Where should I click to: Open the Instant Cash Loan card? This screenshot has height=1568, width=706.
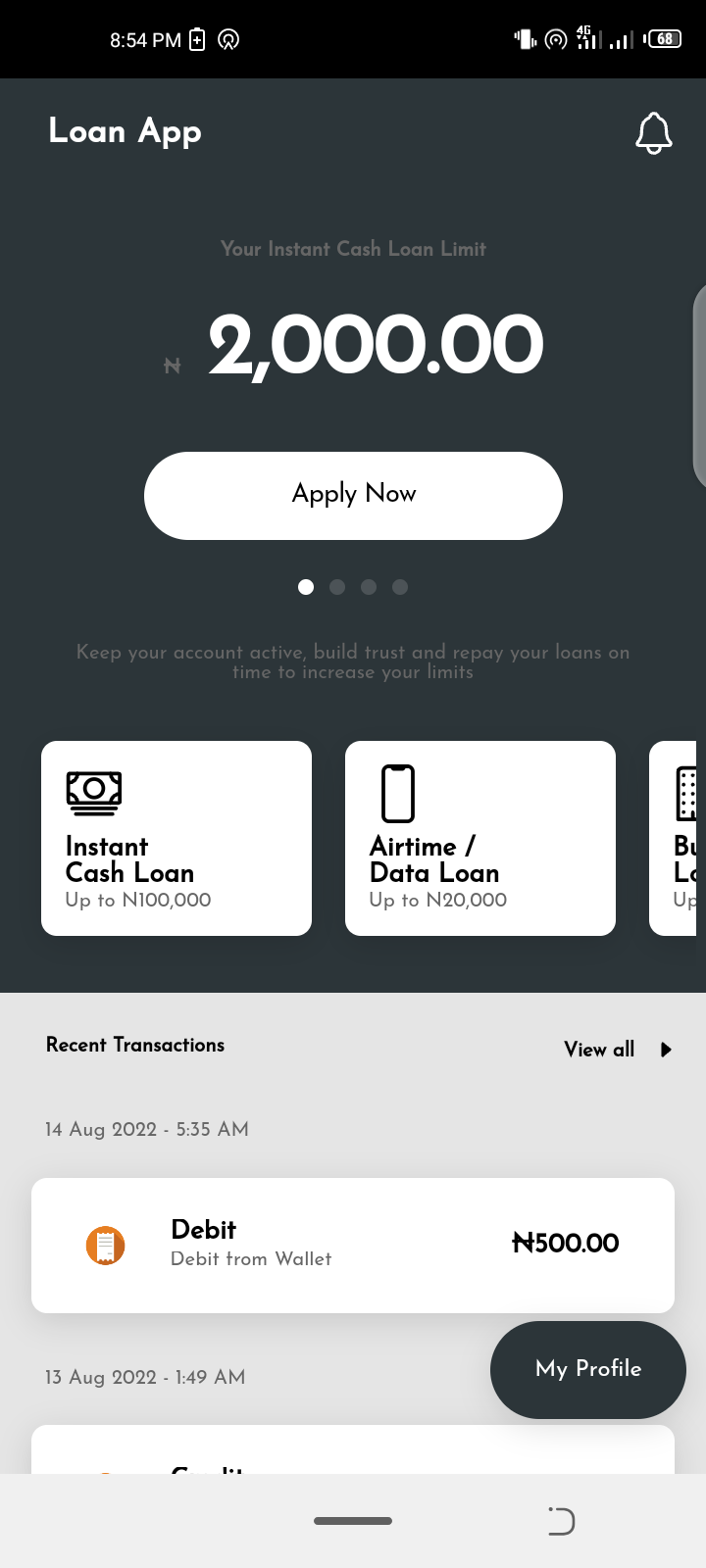[x=176, y=838]
